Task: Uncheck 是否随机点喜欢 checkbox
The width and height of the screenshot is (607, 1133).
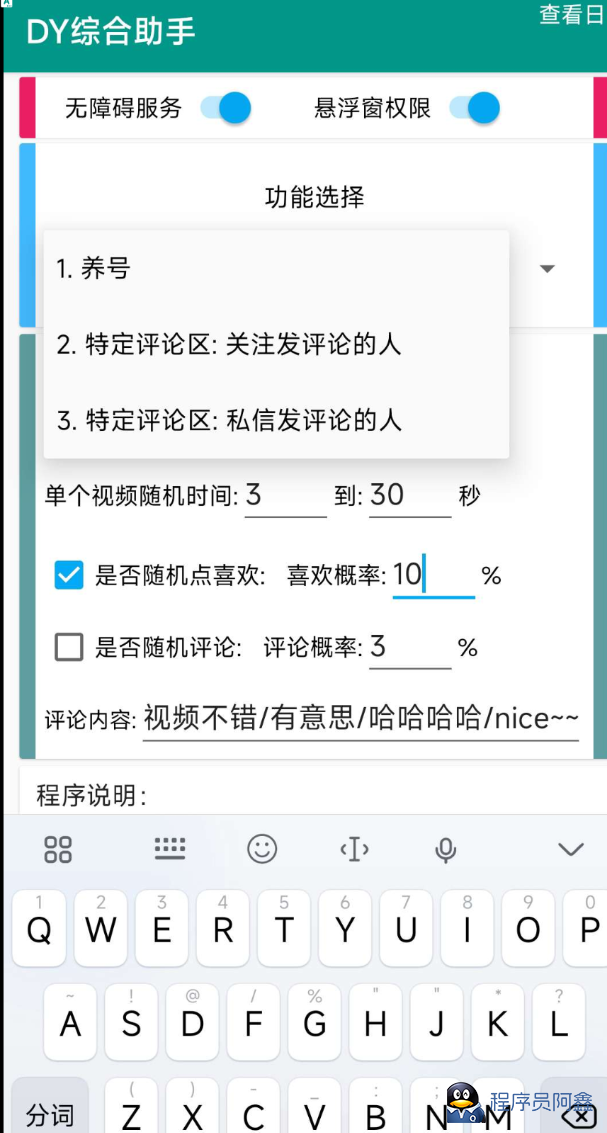Action: [69, 576]
